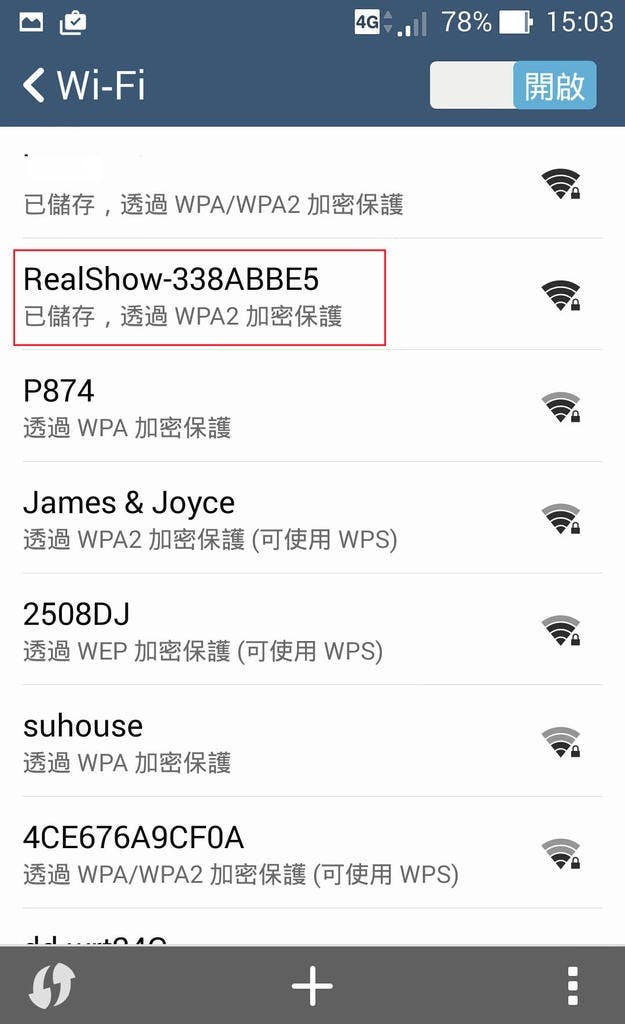
Task: Add a new network with plus icon
Action: 312,985
